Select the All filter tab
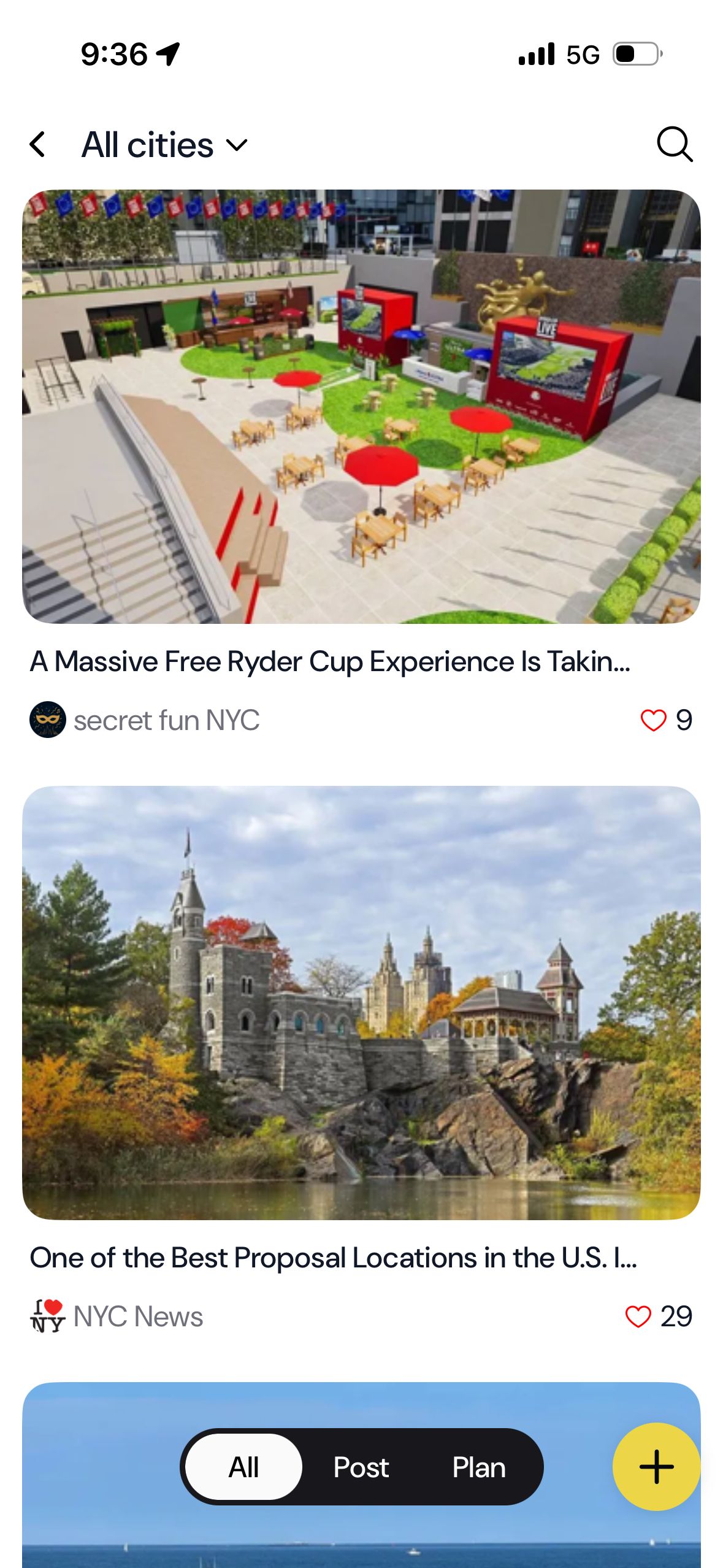Image resolution: width=723 pixels, height=1568 pixels. point(243,1467)
